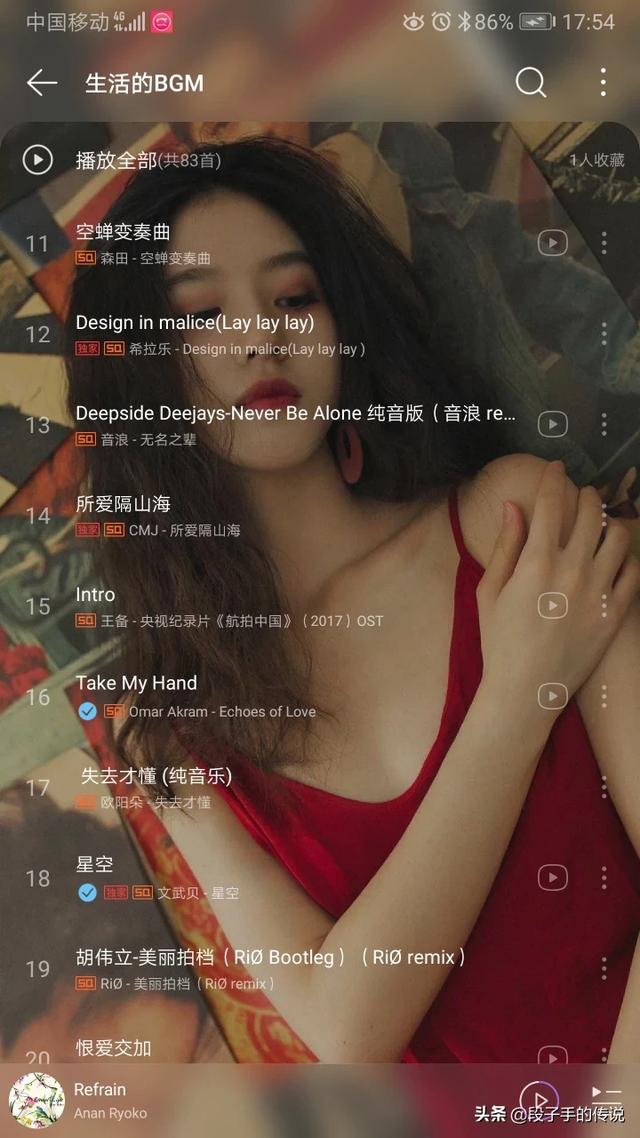The image size is (640, 1138).
Task: Watch the video for 空蝉变奏曲
Action: point(552,243)
